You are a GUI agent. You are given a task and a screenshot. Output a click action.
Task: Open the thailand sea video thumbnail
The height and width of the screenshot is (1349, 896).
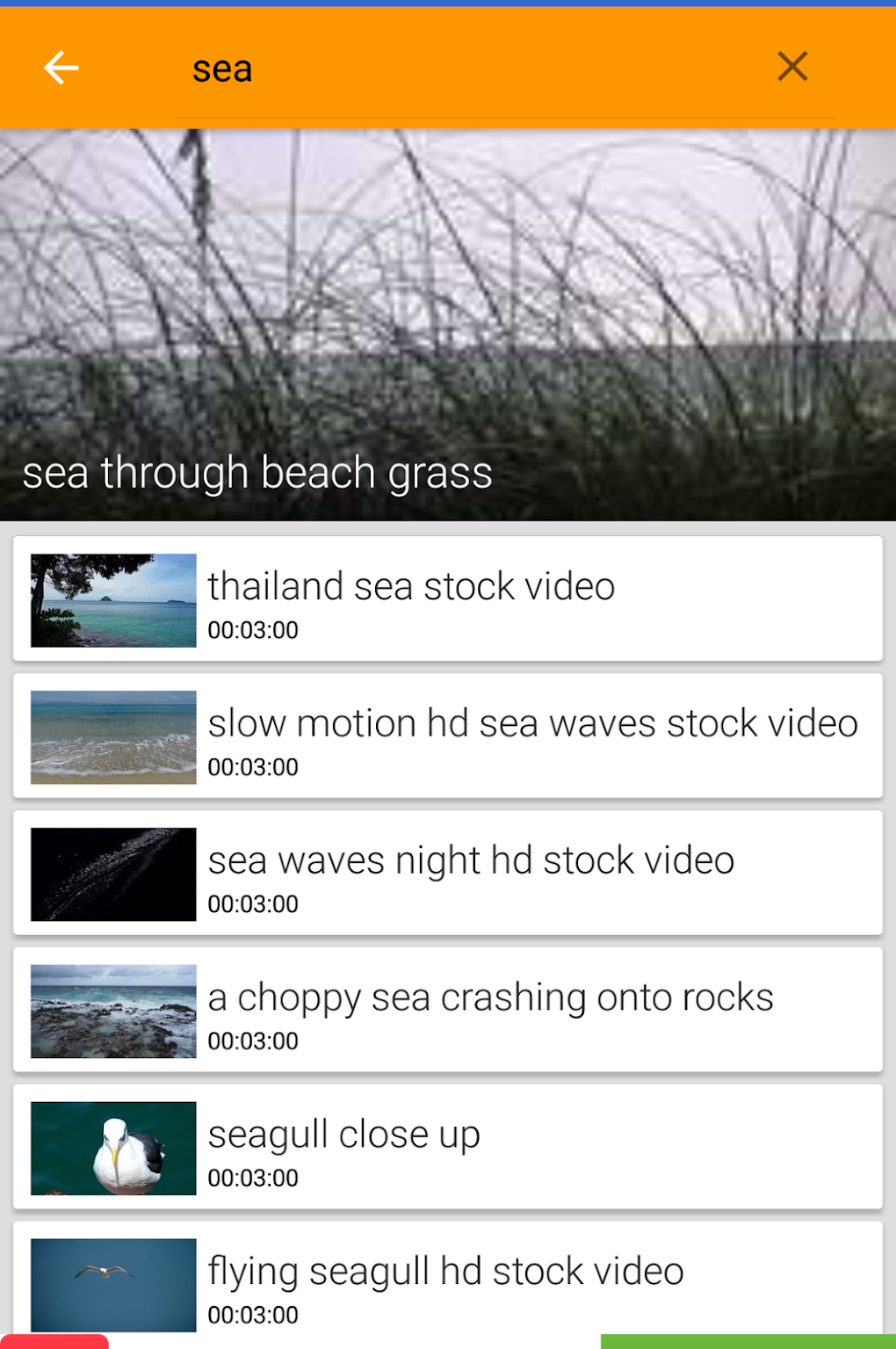click(x=112, y=598)
